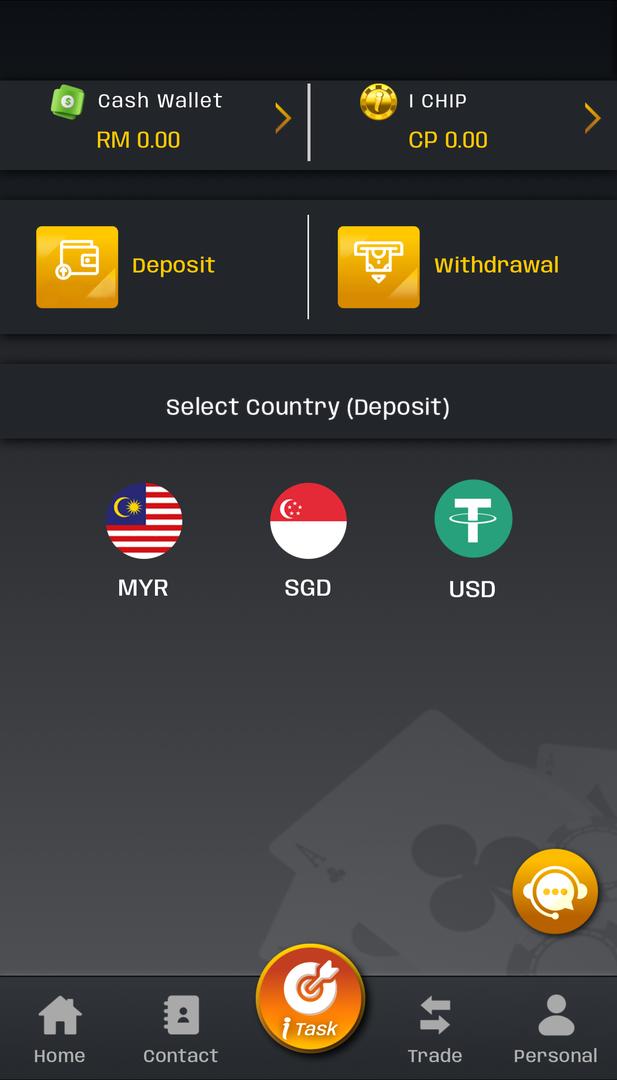This screenshot has height=1080, width=617.
Task: Open the I CHIP balance
Action: coord(460,121)
